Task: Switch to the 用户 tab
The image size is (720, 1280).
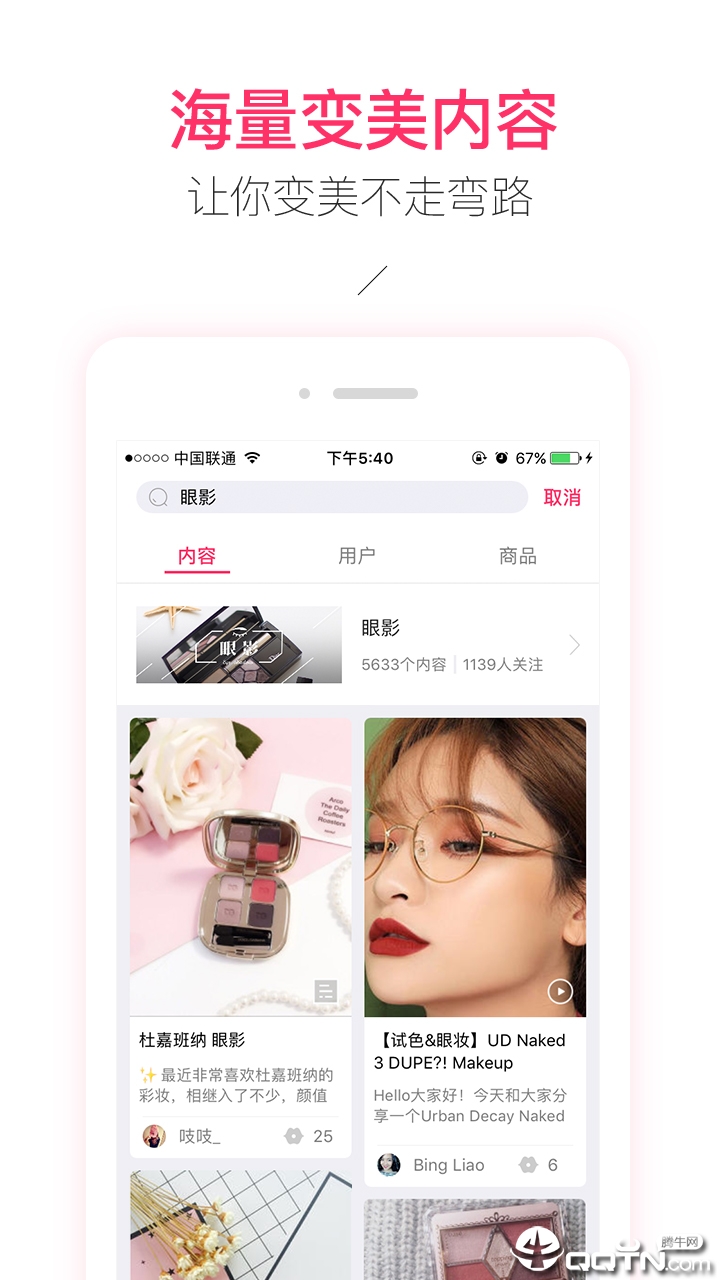Action: tap(357, 556)
